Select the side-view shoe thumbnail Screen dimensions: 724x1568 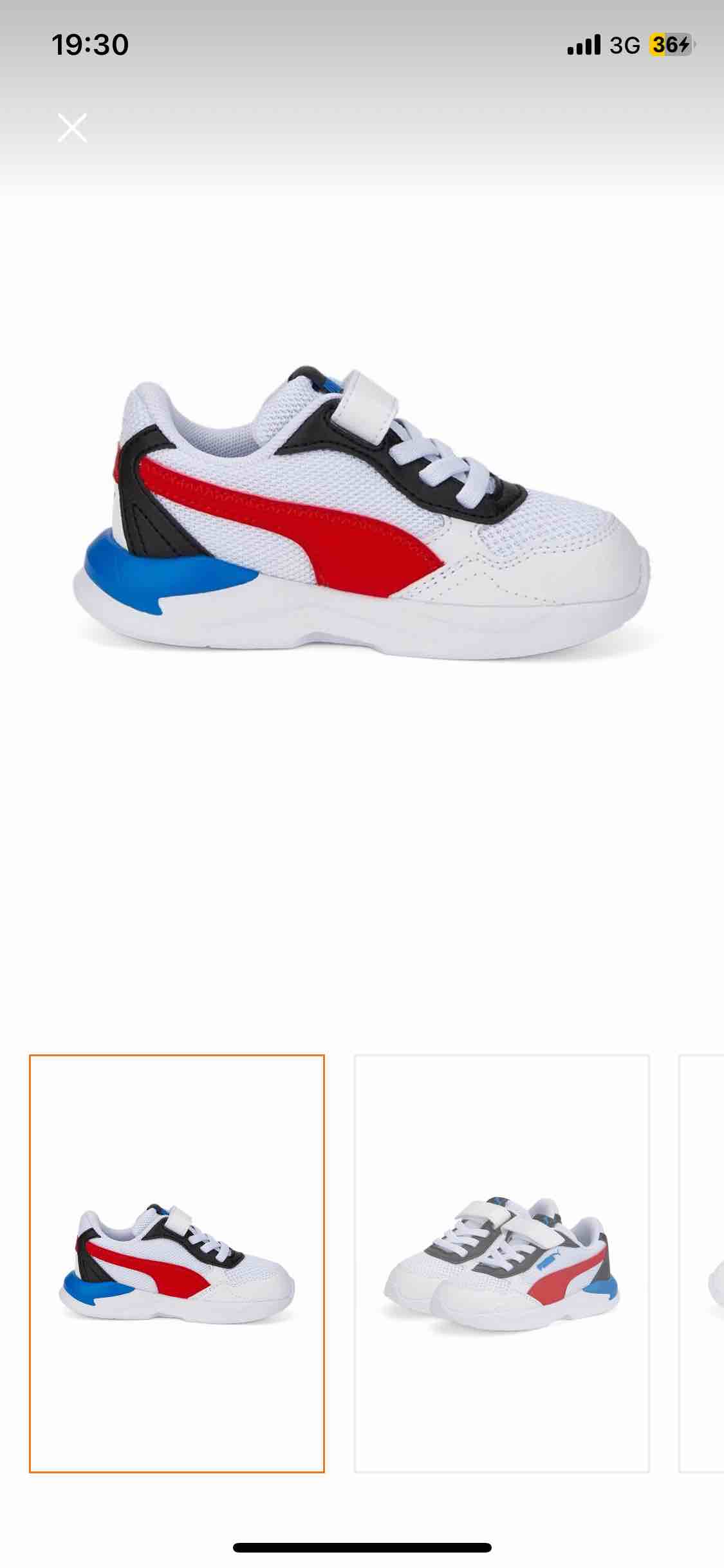tap(177, 1264)
